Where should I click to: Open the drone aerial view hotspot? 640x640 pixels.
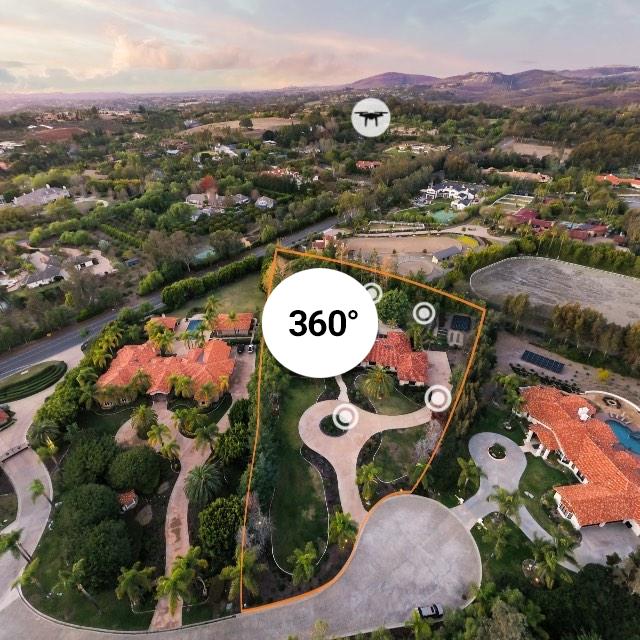[371, 117]
